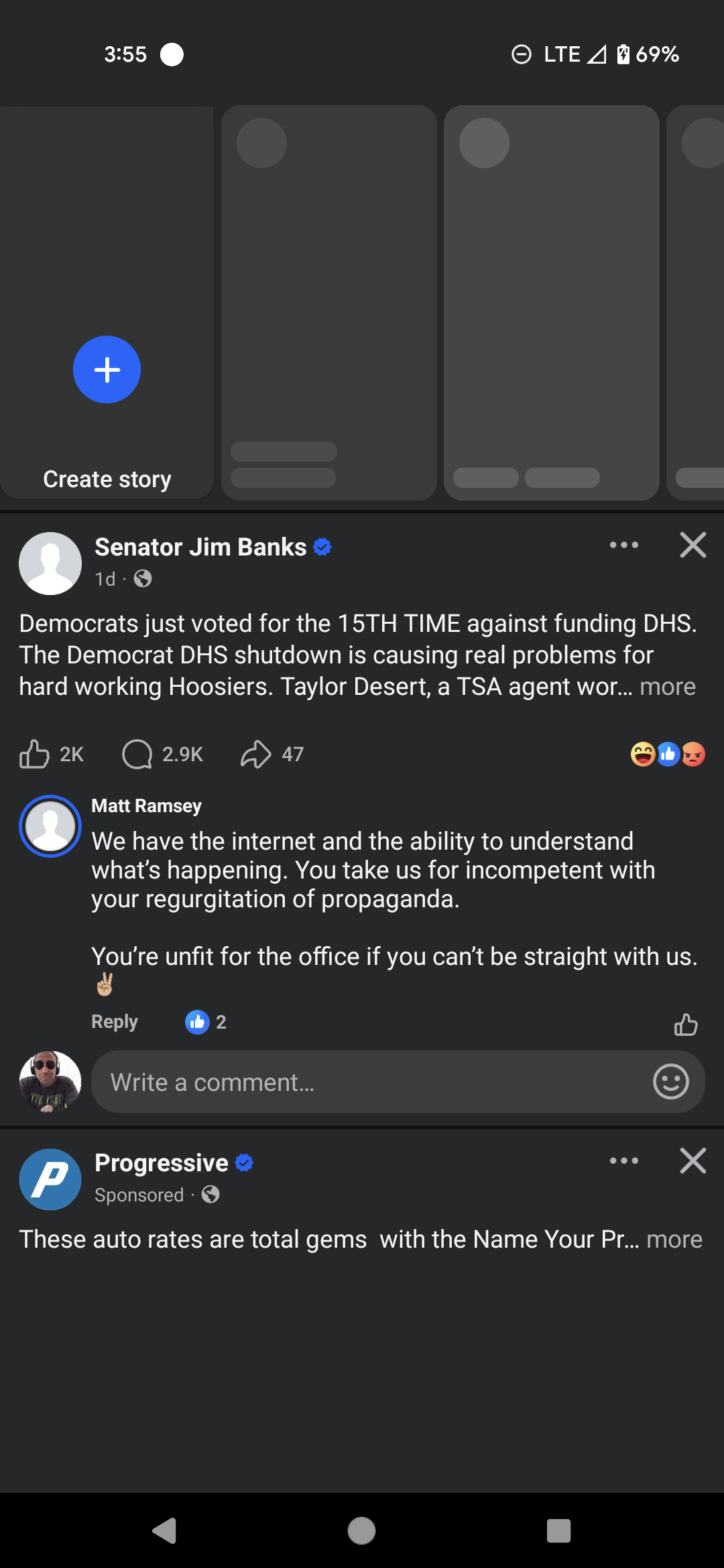Open Progressive's sponsored page
Viewport: 724px width, 1568px height.
click(x=162, y=1163)
